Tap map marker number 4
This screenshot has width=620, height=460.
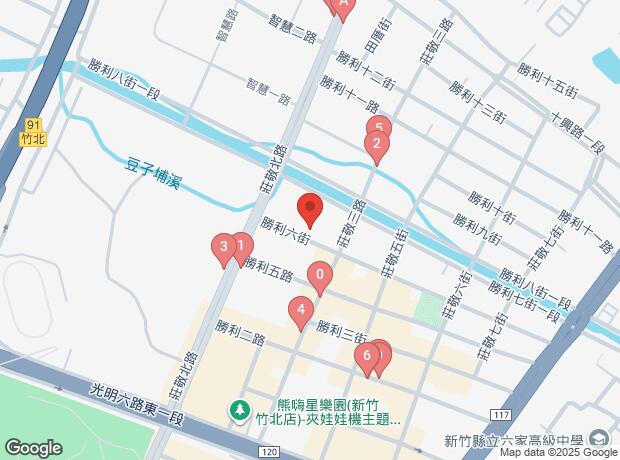(x=300, y=311)
